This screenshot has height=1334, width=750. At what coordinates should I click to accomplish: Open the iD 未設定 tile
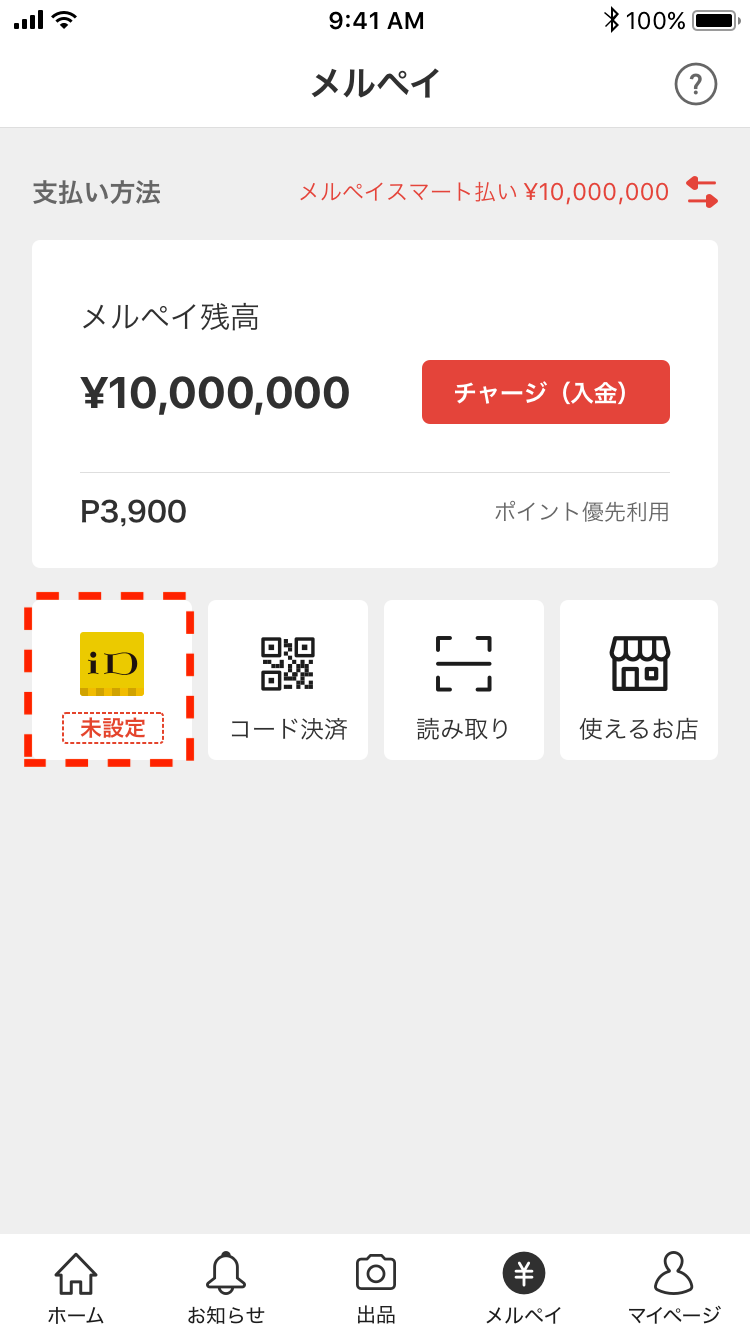[111, 680]
